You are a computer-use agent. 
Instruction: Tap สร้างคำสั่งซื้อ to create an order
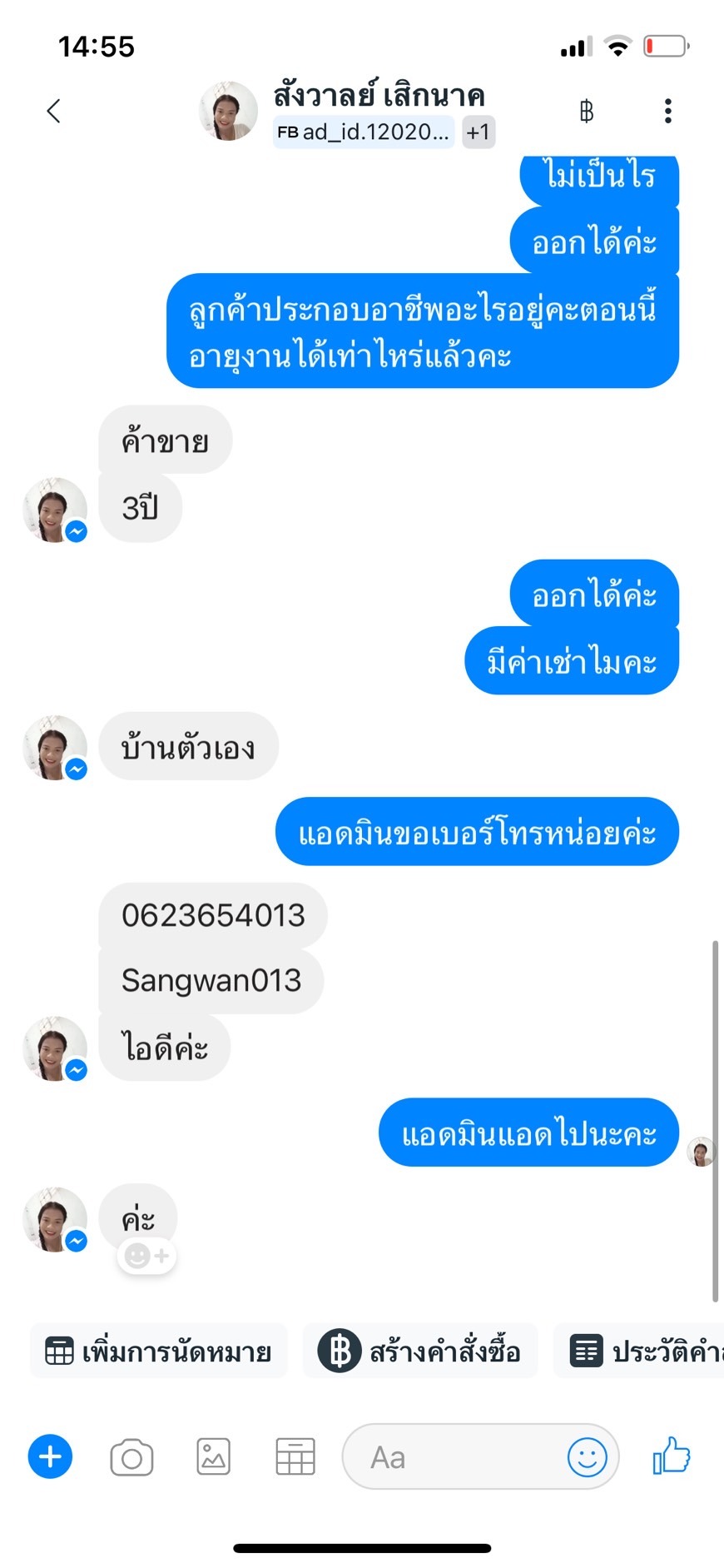pos(420,1351)
